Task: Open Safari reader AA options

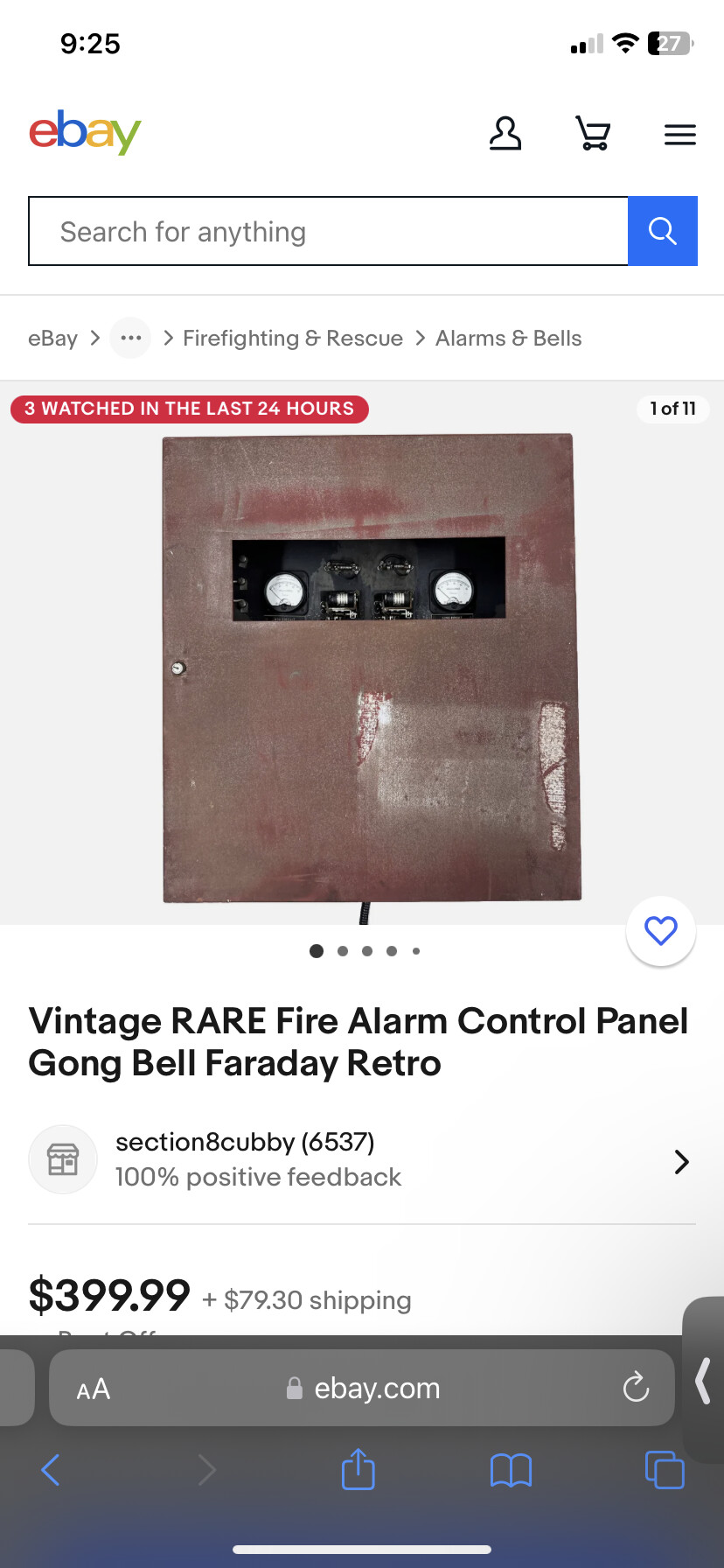Action: click(94, 1389)
